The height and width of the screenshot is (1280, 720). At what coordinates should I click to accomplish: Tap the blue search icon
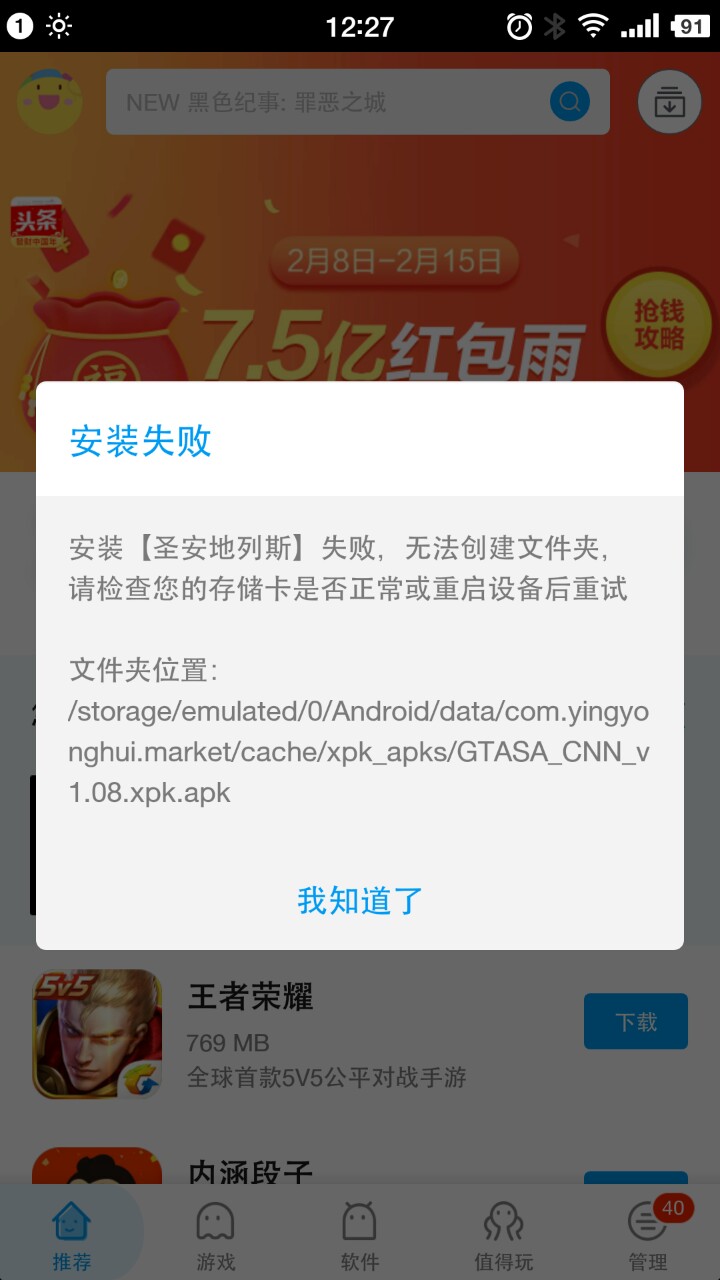570,101
